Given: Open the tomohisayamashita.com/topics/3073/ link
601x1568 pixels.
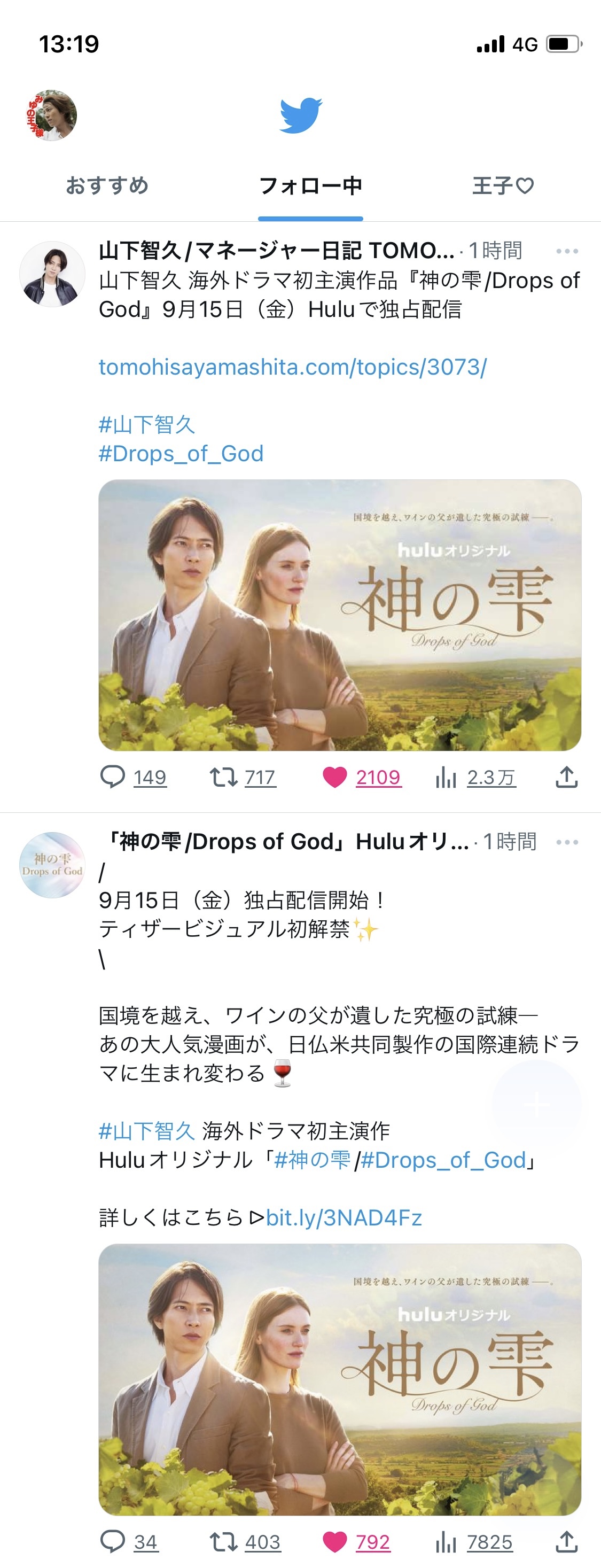Looking at the screenshot, I should [x=292, y=367].
